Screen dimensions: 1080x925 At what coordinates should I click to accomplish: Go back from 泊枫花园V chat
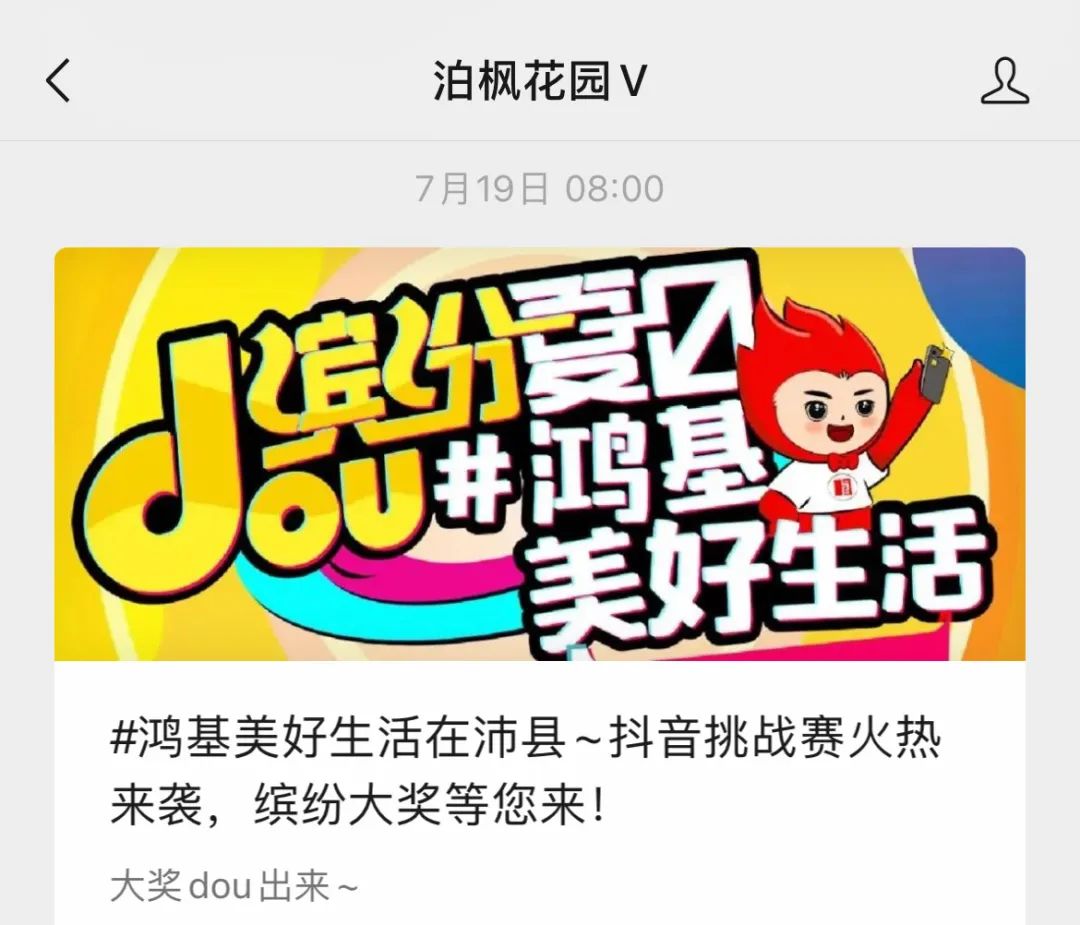point(58,81)
